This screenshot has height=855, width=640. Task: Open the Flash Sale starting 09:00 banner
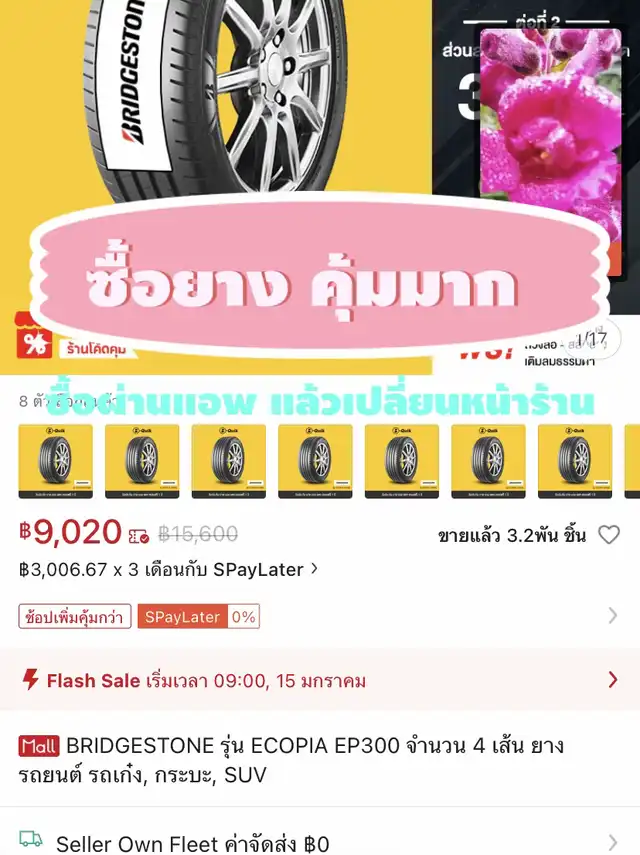coord(319,681)
